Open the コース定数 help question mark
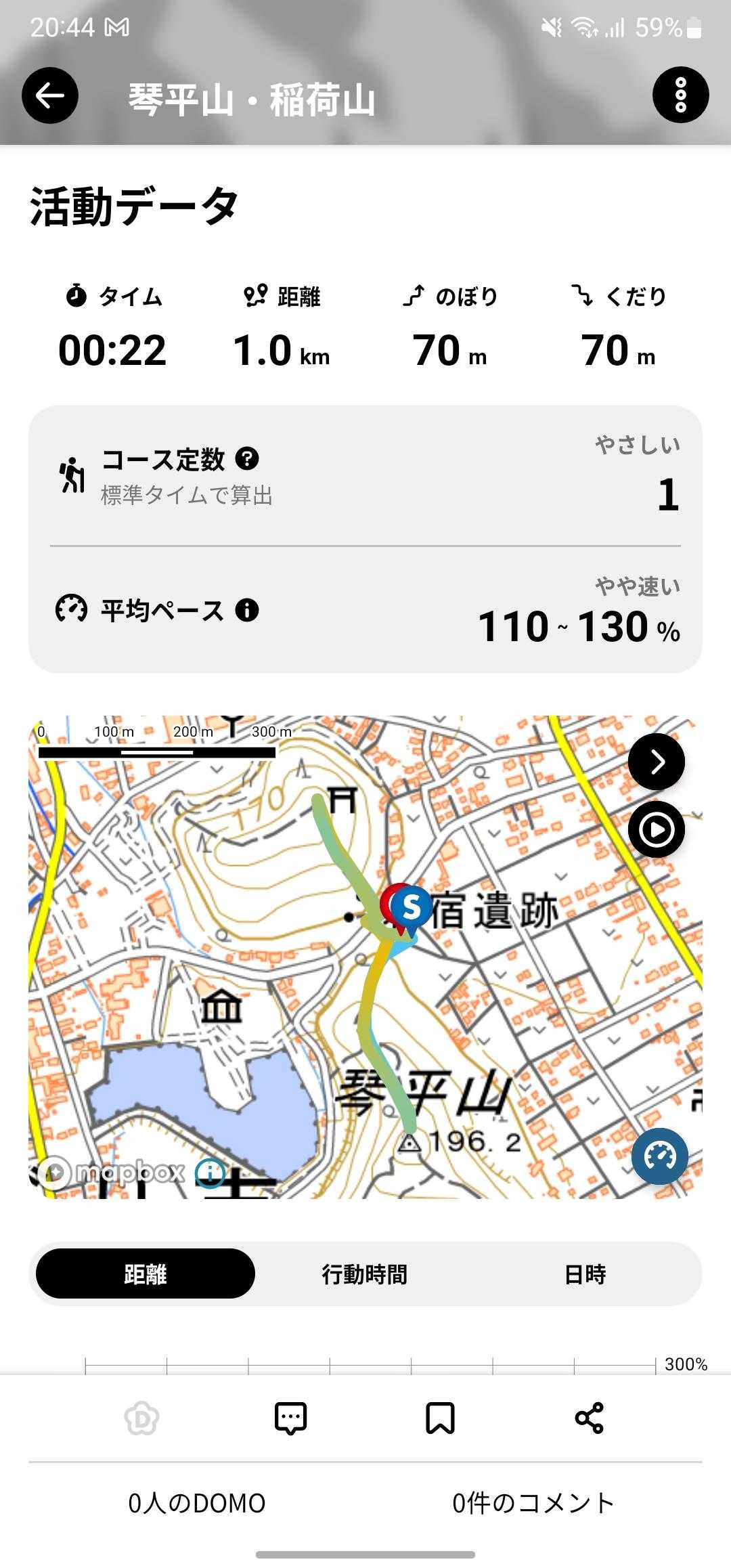731x1568 pixels. tap(247, 459)
